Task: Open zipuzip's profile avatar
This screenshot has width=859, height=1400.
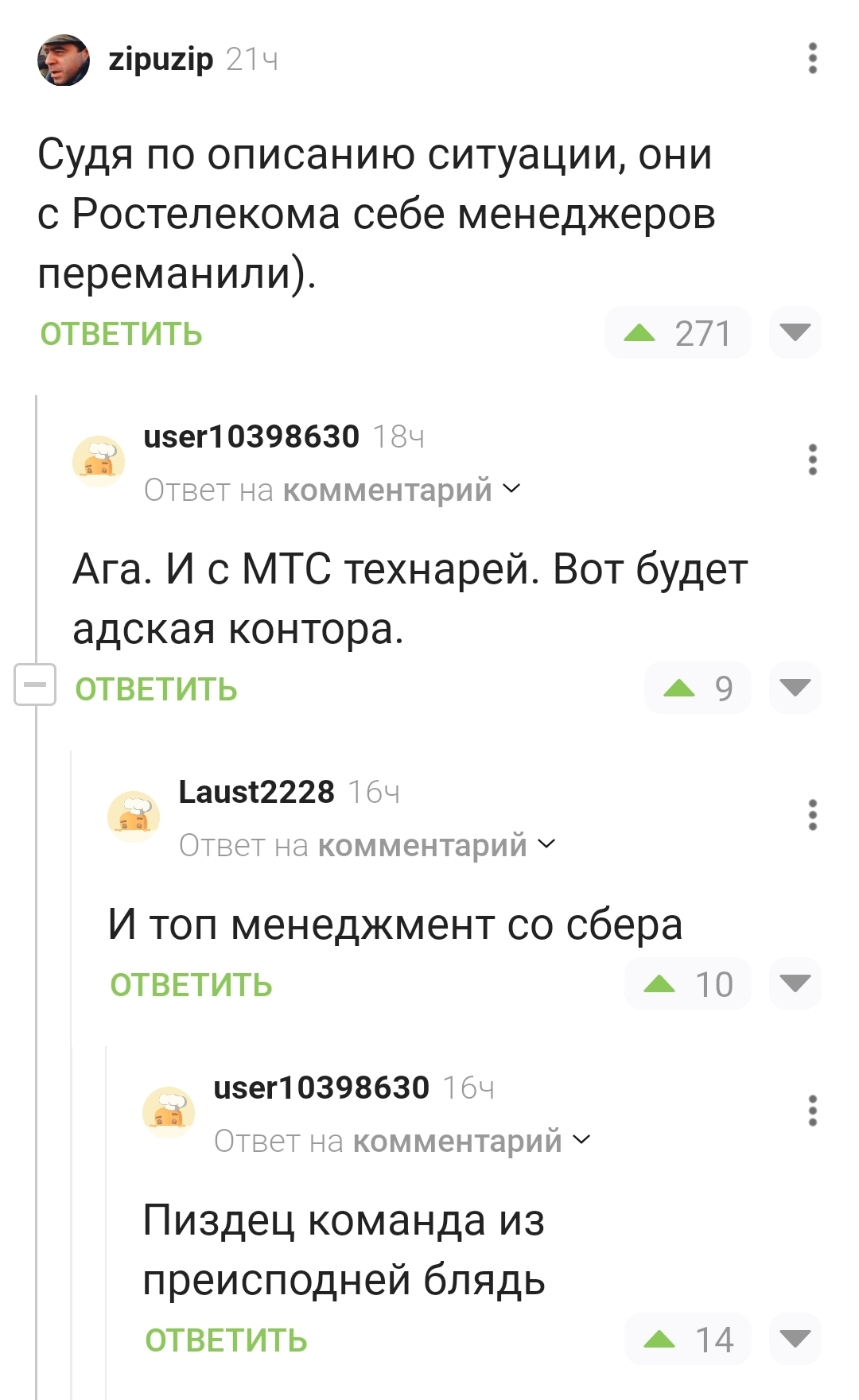Action: 64,60
